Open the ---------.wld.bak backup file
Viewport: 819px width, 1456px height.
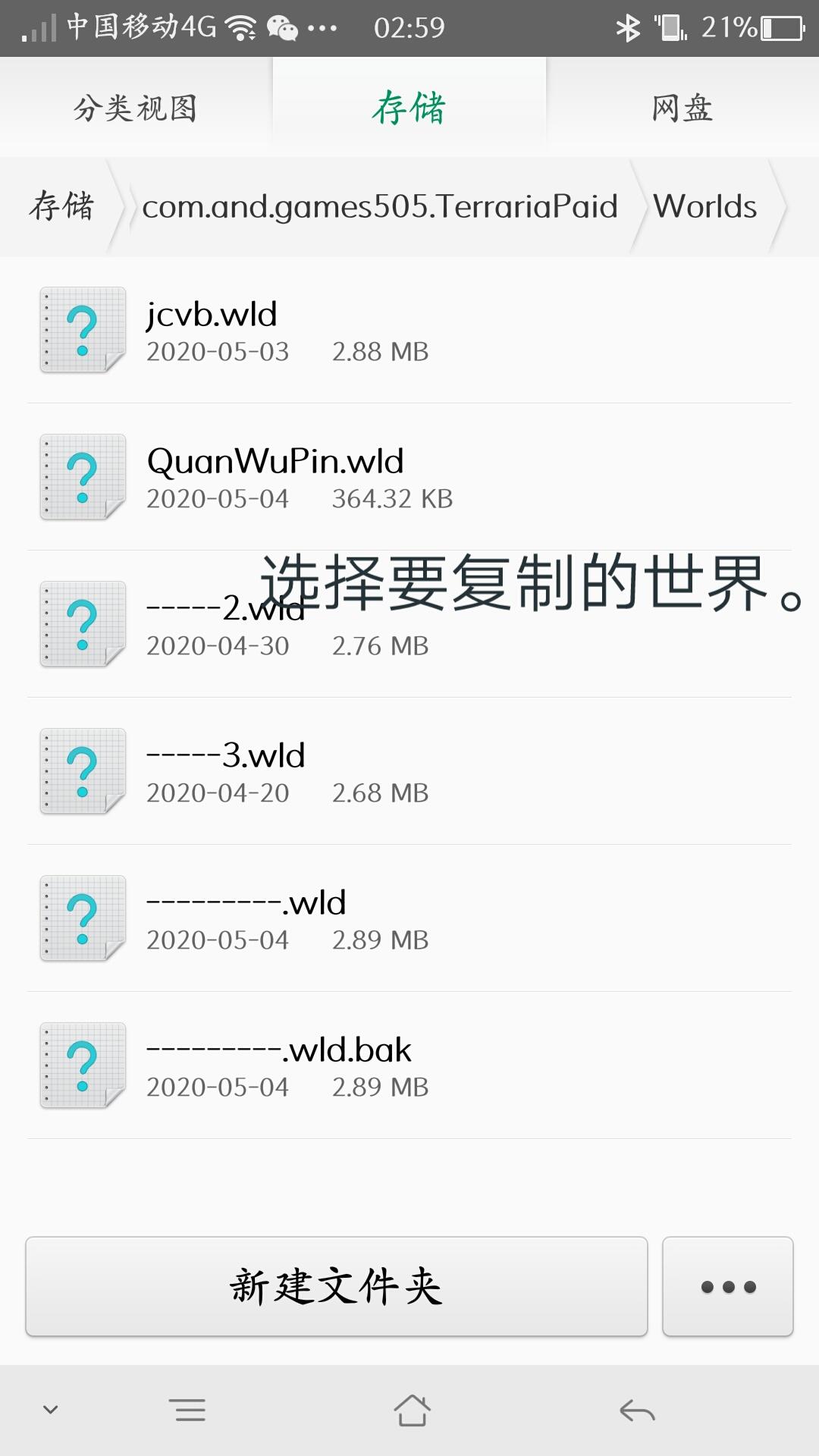click(x=409, y=1065)
